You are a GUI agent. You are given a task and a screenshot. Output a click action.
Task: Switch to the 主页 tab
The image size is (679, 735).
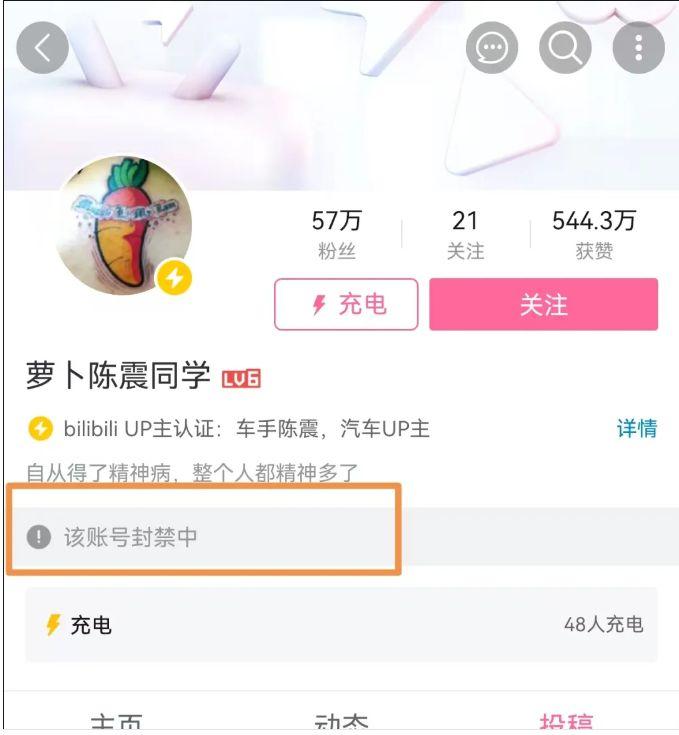[116, 722]
